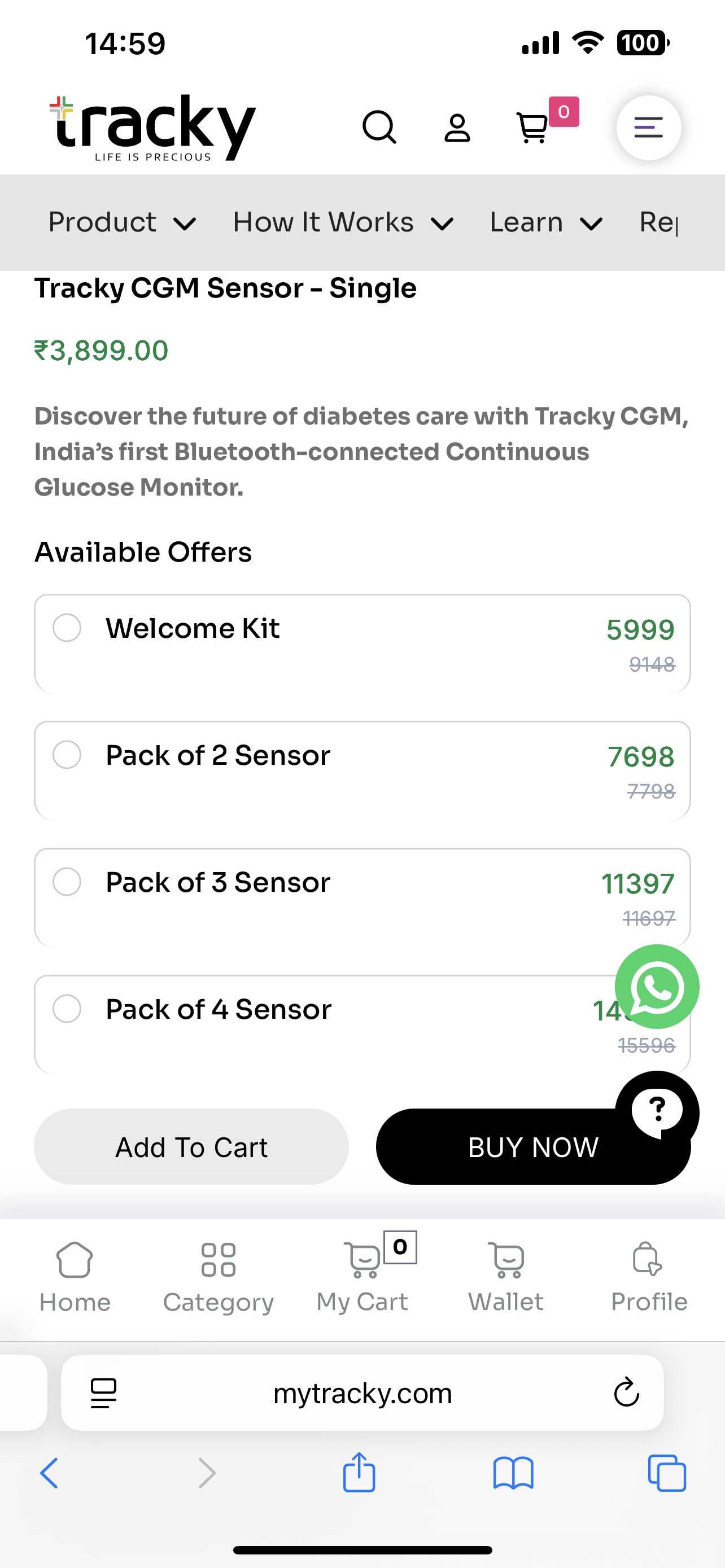Tap the Add To Cart button
Image resolution: width=725 pixels, height=1568 pixels.
[191, 1147]
